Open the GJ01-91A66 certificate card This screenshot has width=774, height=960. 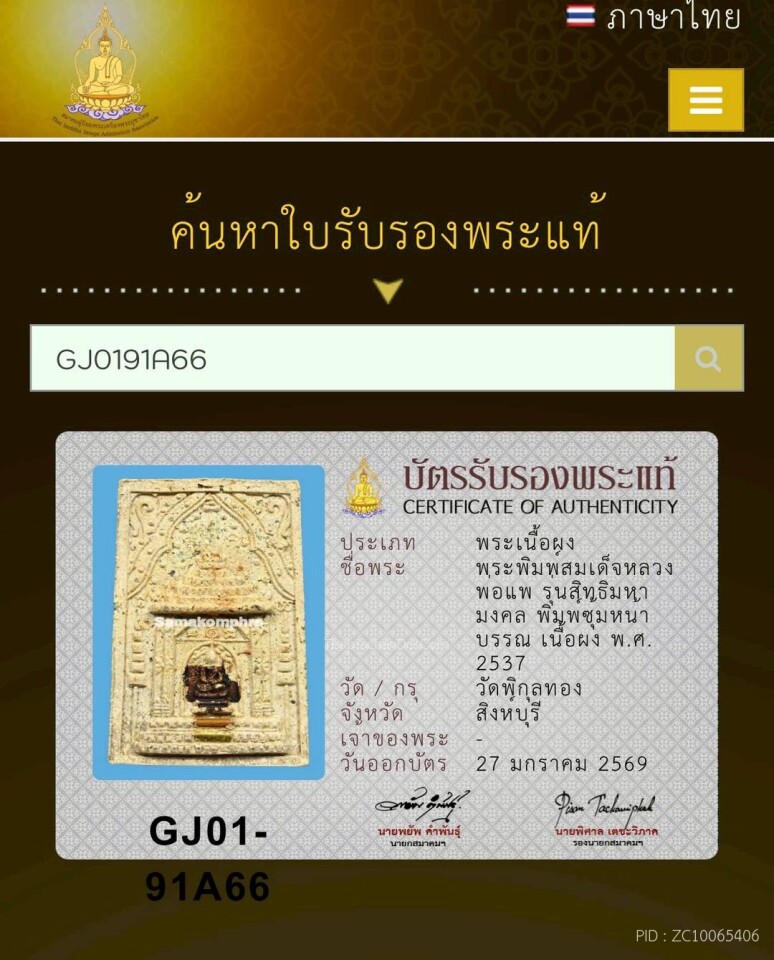point(386,645)
